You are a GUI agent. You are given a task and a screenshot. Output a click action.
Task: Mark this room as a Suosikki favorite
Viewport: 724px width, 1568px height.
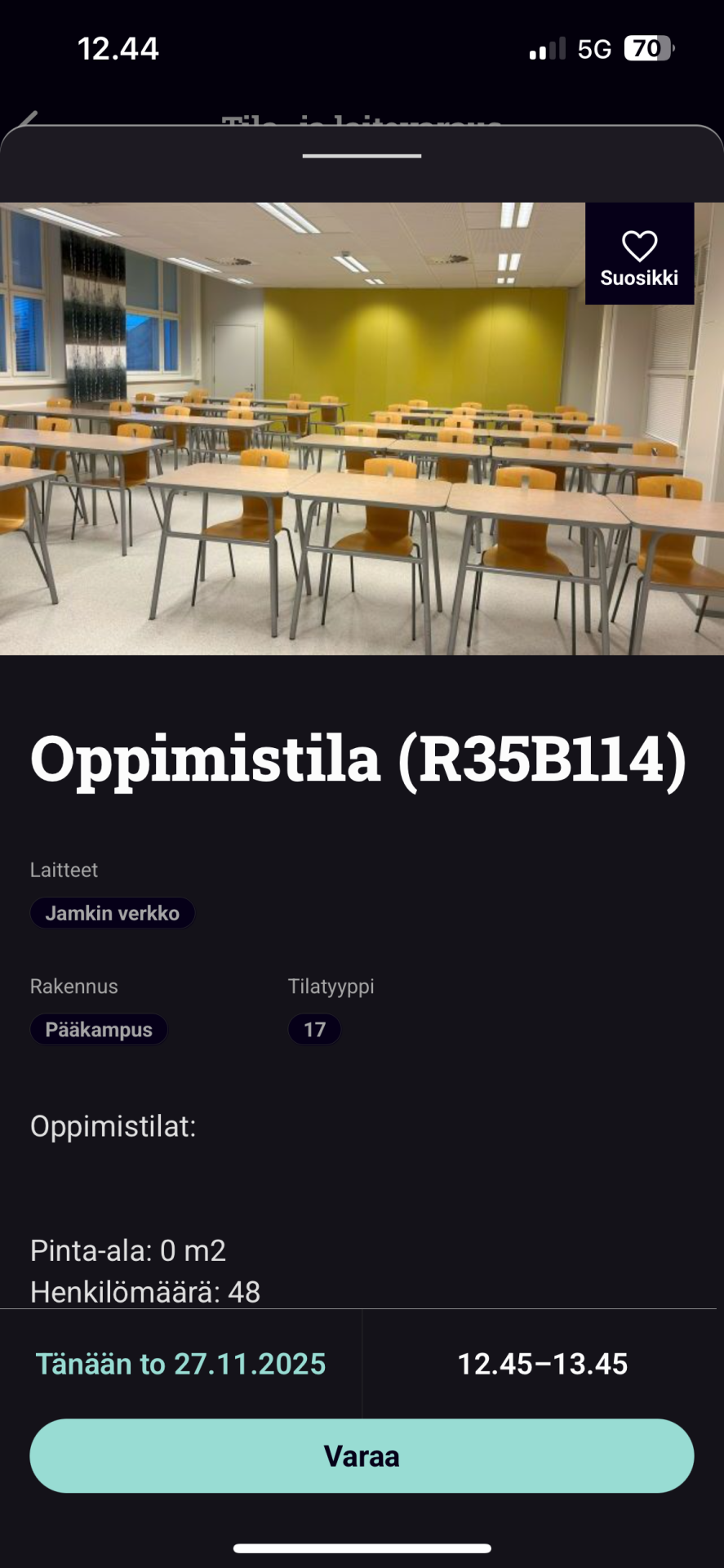tap(639, 255)
